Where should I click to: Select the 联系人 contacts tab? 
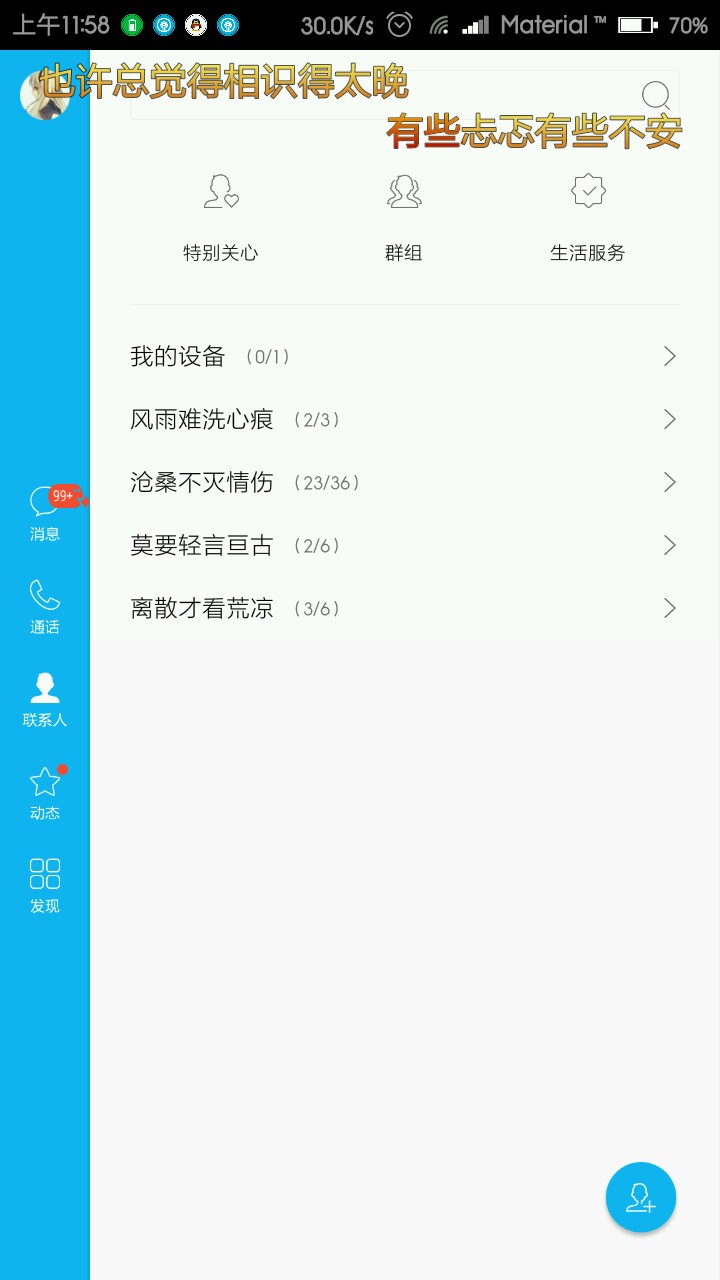(x=45, y=699)
